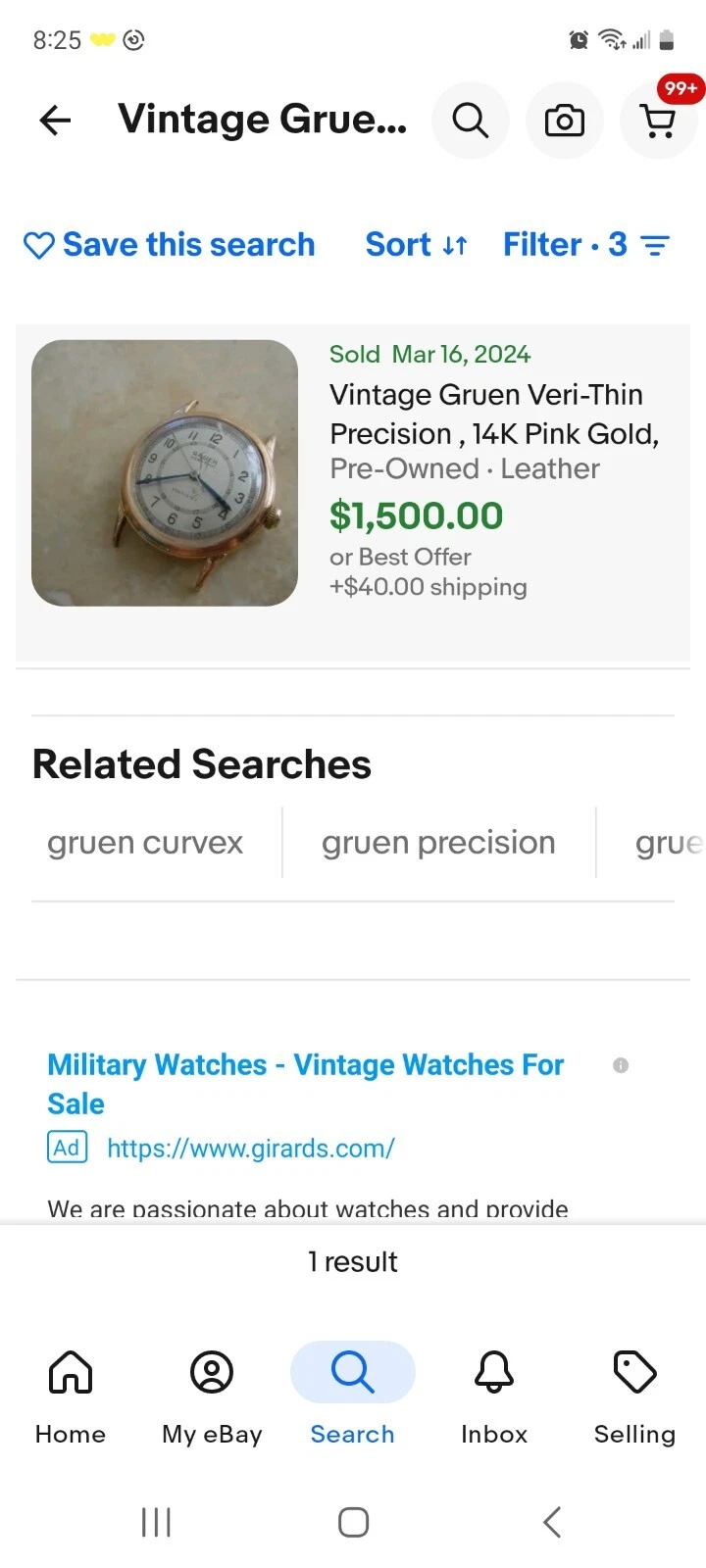Save this search

(x=170, y=245)
